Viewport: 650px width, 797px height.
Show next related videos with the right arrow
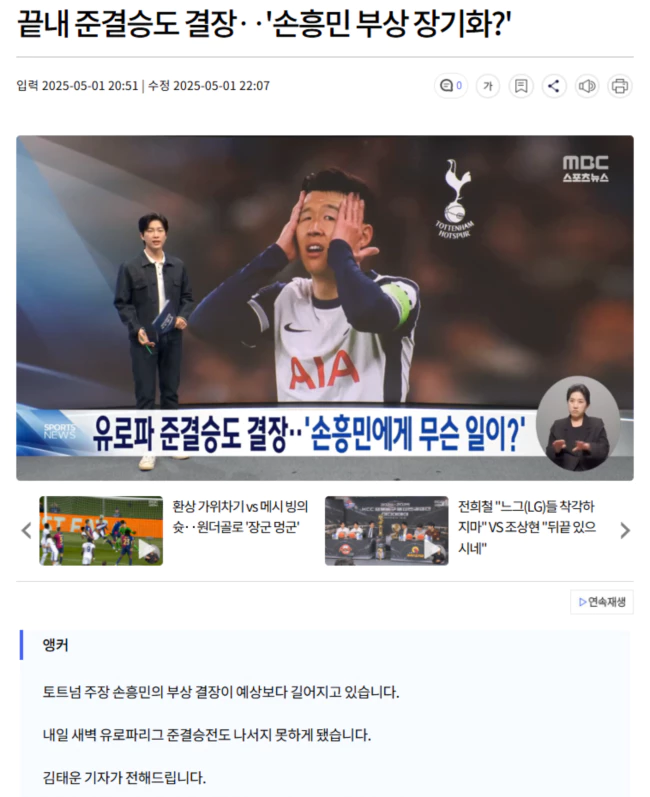coord(625,530)
